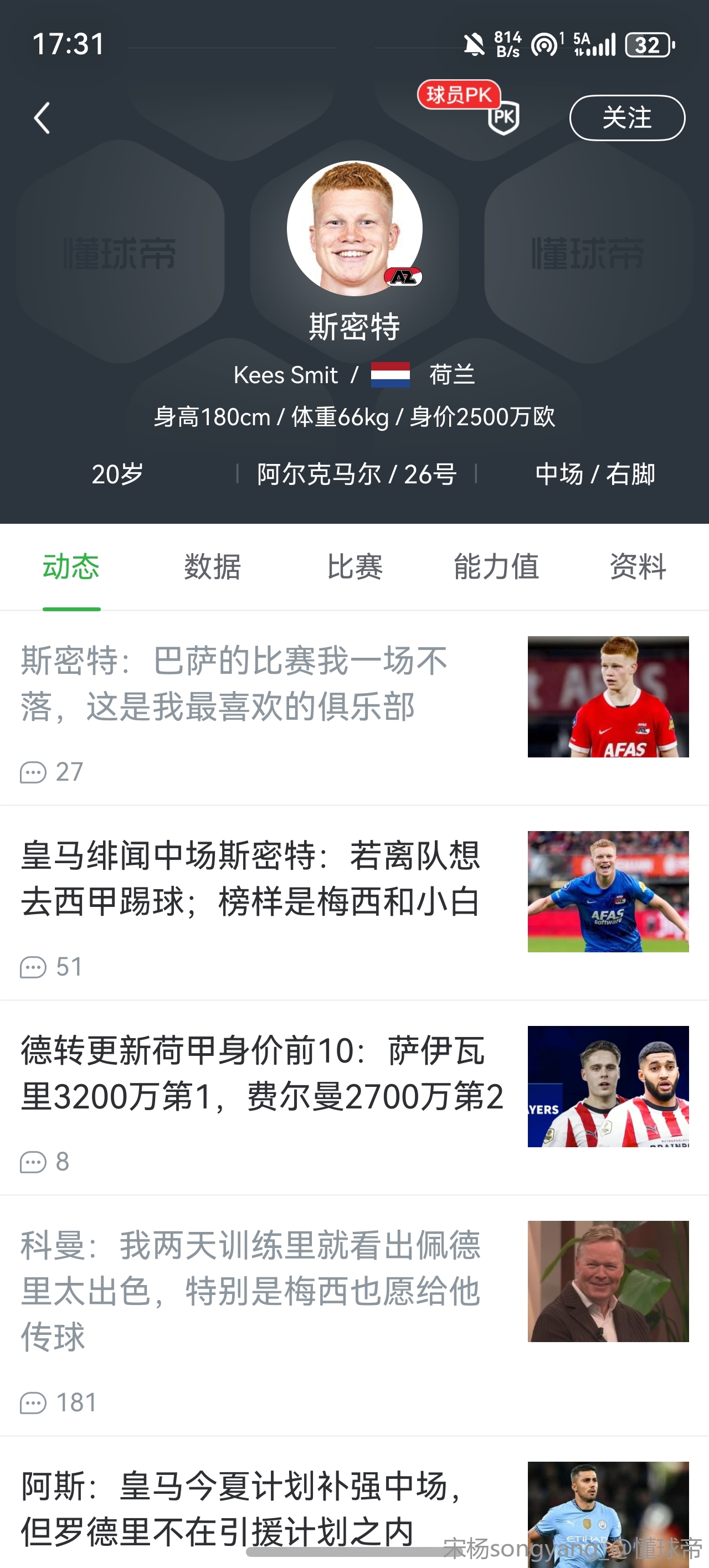Tap the 阿尔克马尔 / 26号 team info

(x=356, y=474)
